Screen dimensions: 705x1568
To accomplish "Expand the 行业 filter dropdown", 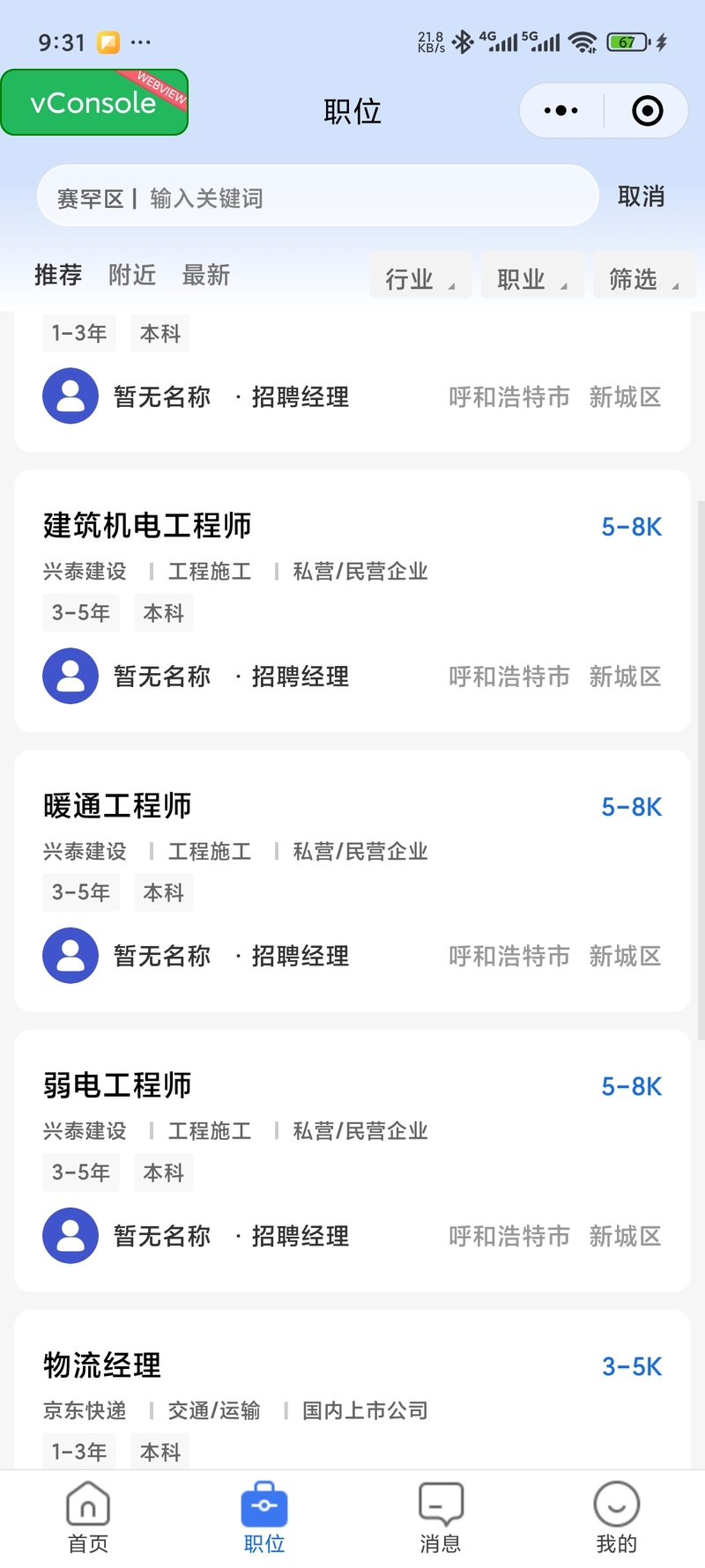I will 420,279.
